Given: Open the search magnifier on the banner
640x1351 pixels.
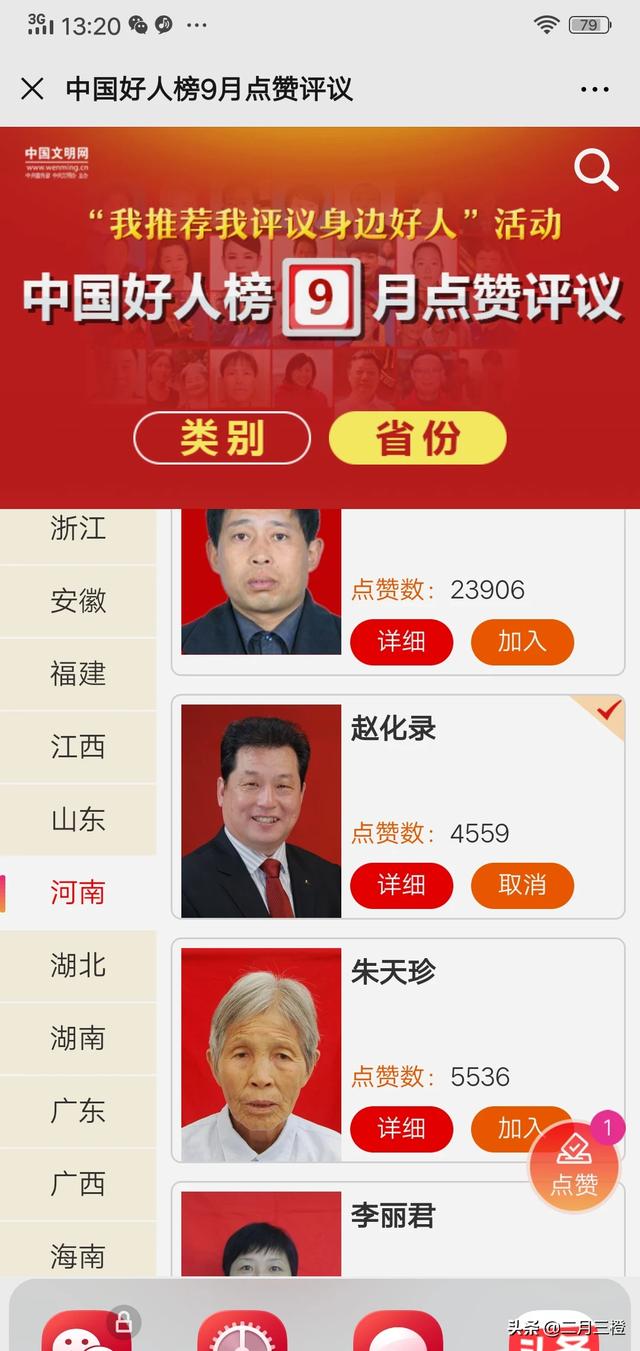Looking at the screenshot, I should (596, 171).
